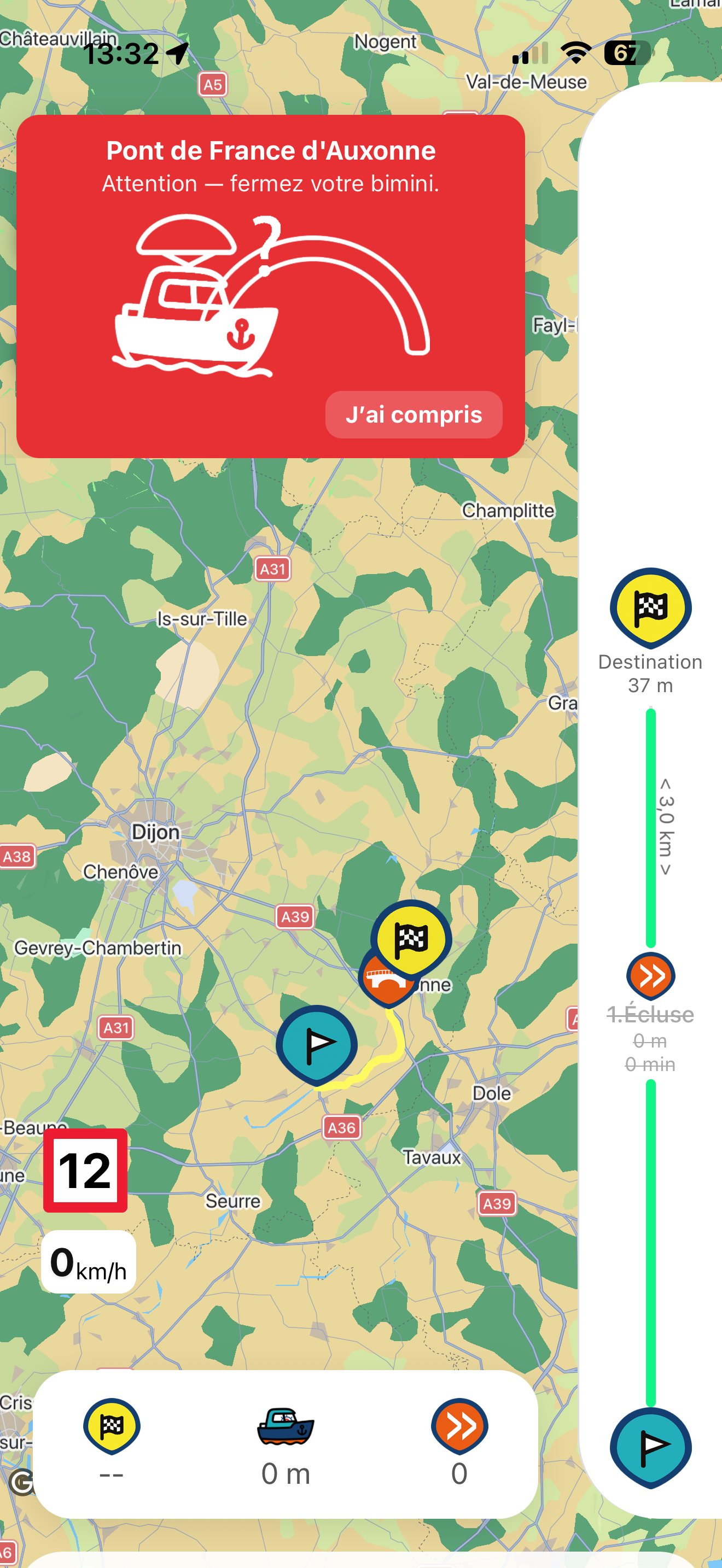
Task: Dismiss the bimini warning with J'ai compris
Action: [x=414, y=414]
